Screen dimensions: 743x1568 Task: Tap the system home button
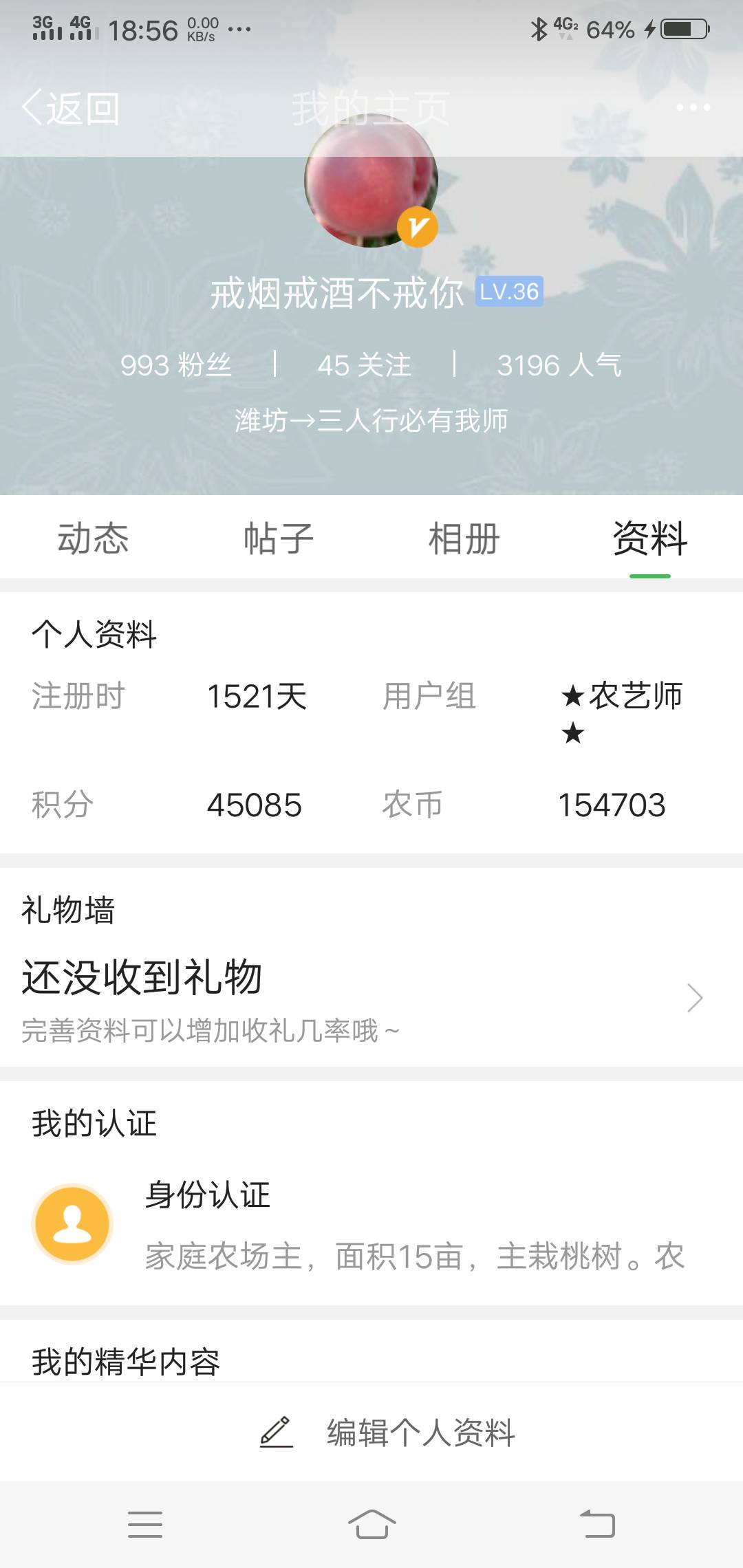point(371,1524)
